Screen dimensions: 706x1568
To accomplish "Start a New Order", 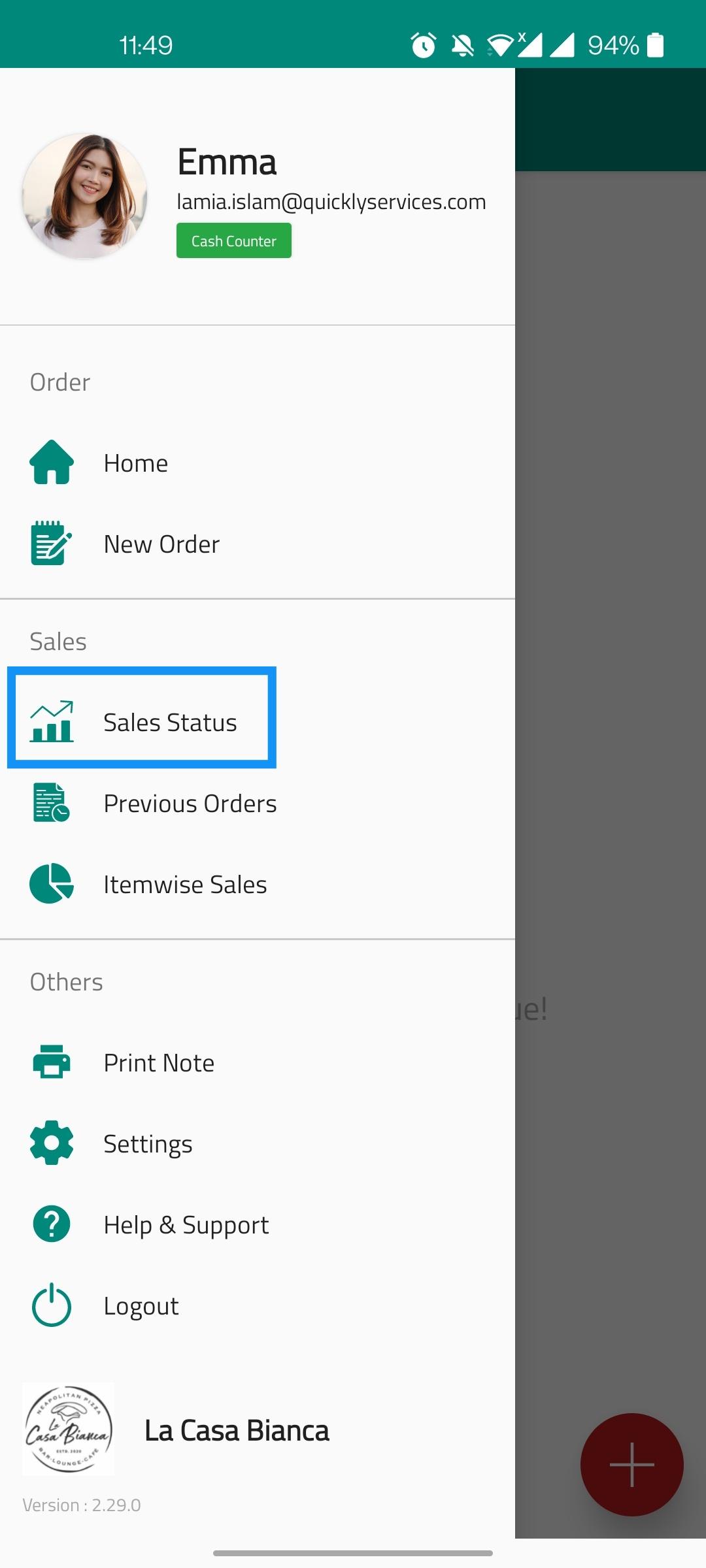I will click(x=161, y=544).
